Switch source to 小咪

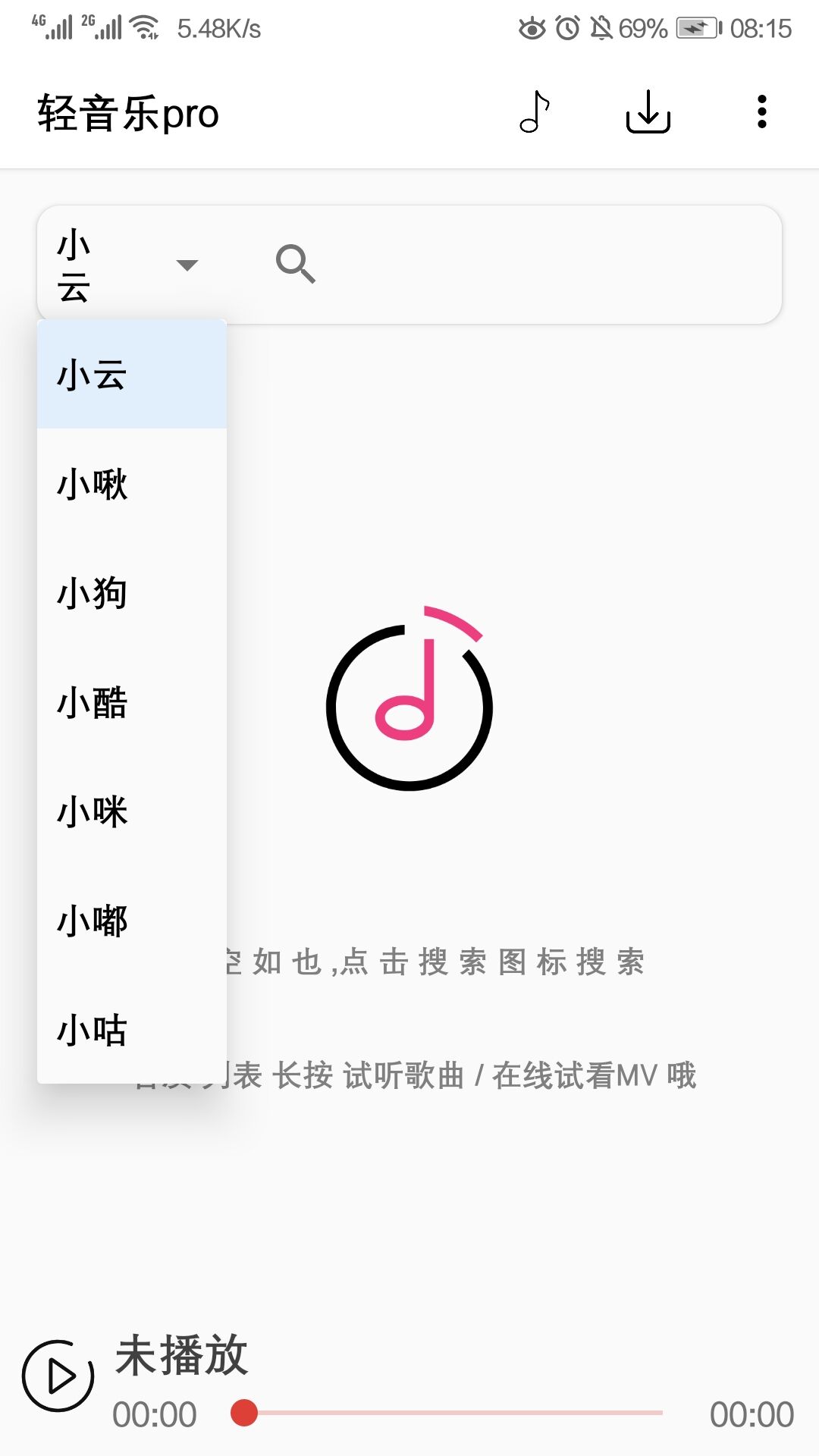pyautogui.click(x=132, y=811)
